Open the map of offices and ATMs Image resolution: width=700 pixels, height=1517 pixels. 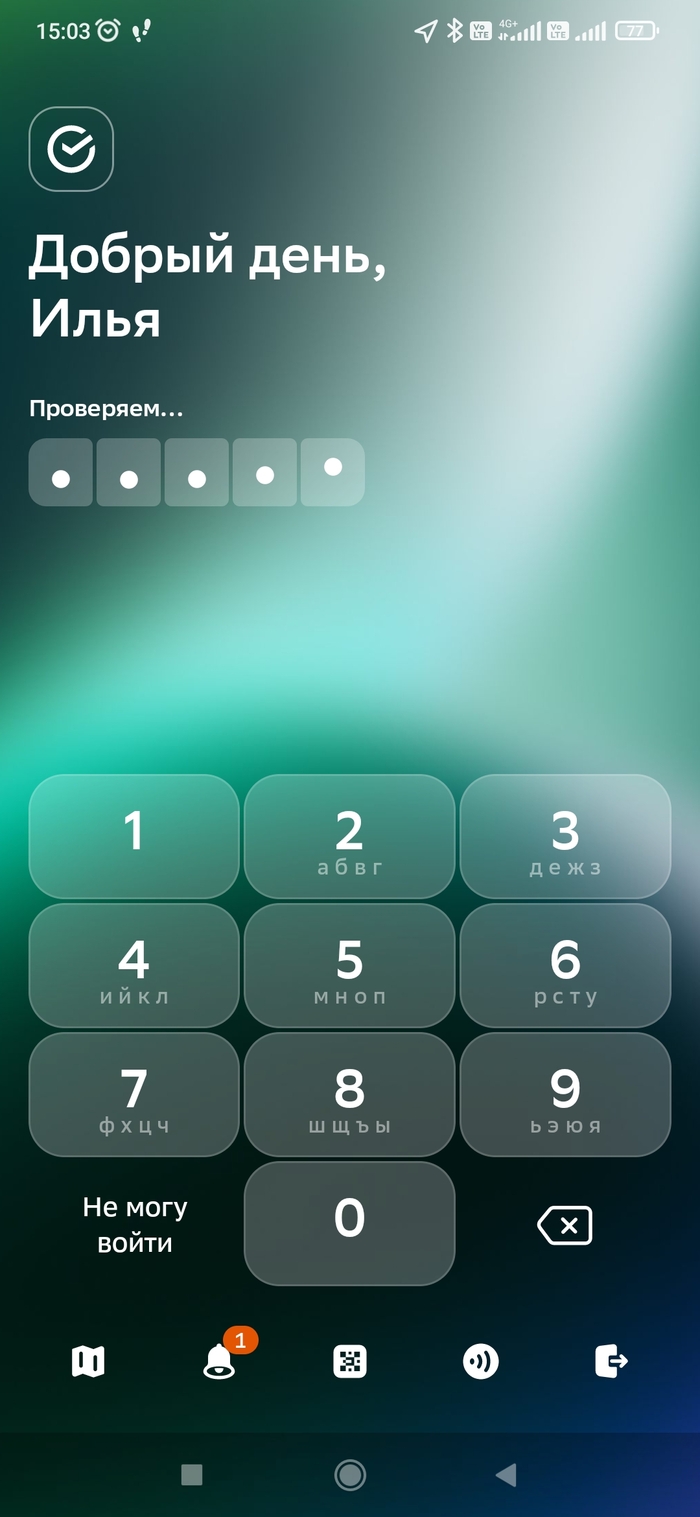[88, 1361]
